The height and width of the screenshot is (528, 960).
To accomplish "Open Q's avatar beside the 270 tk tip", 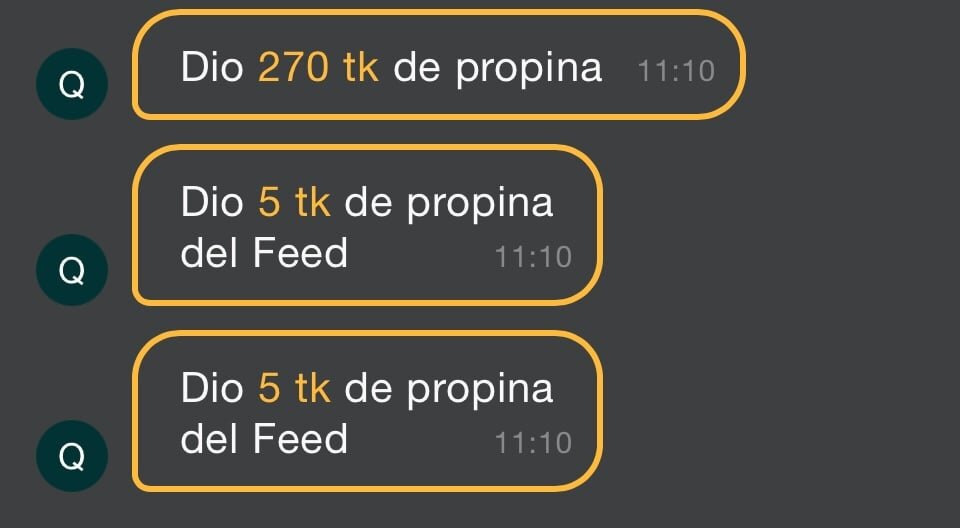I will pyautogui.click(x=72, y=84).
